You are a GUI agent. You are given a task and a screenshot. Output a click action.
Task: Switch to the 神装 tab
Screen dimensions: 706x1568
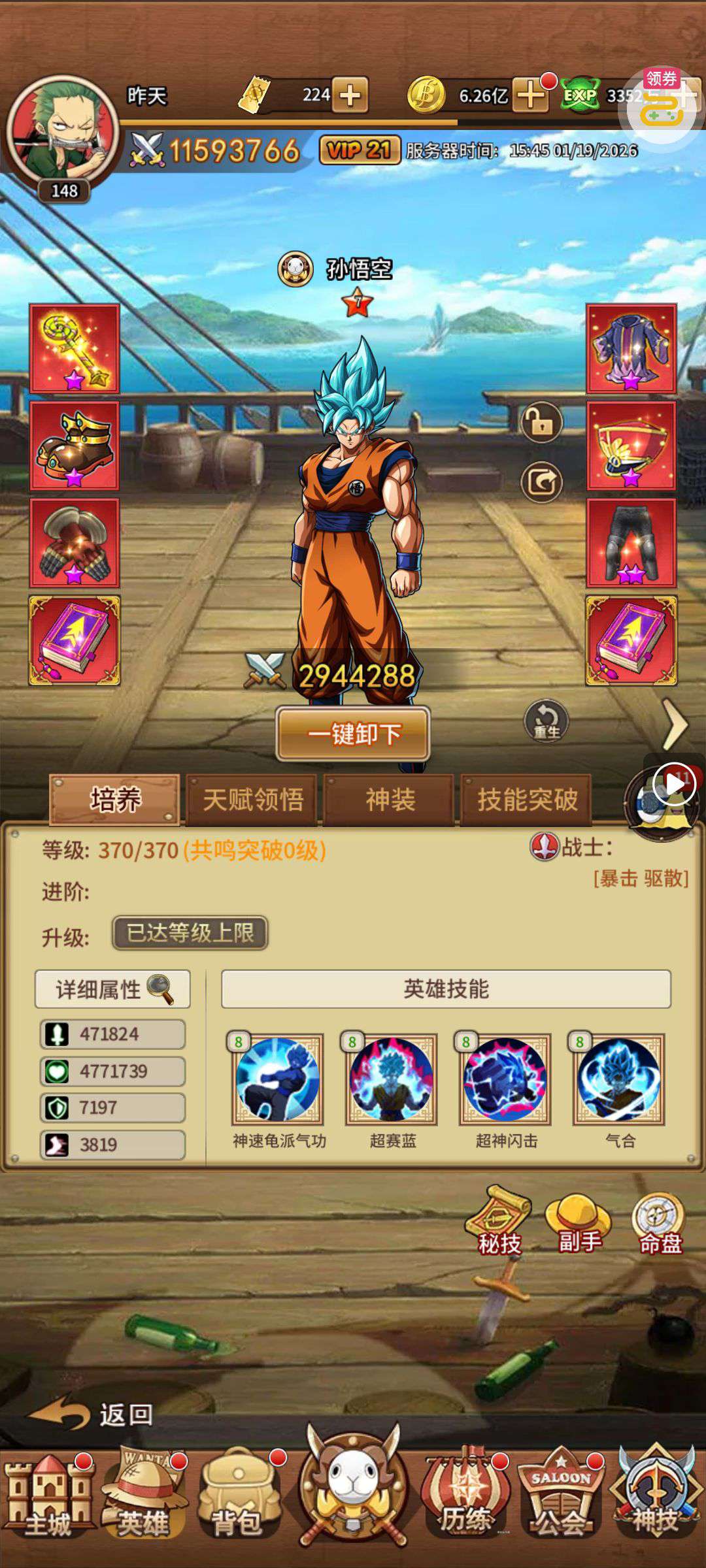point(390,800)
